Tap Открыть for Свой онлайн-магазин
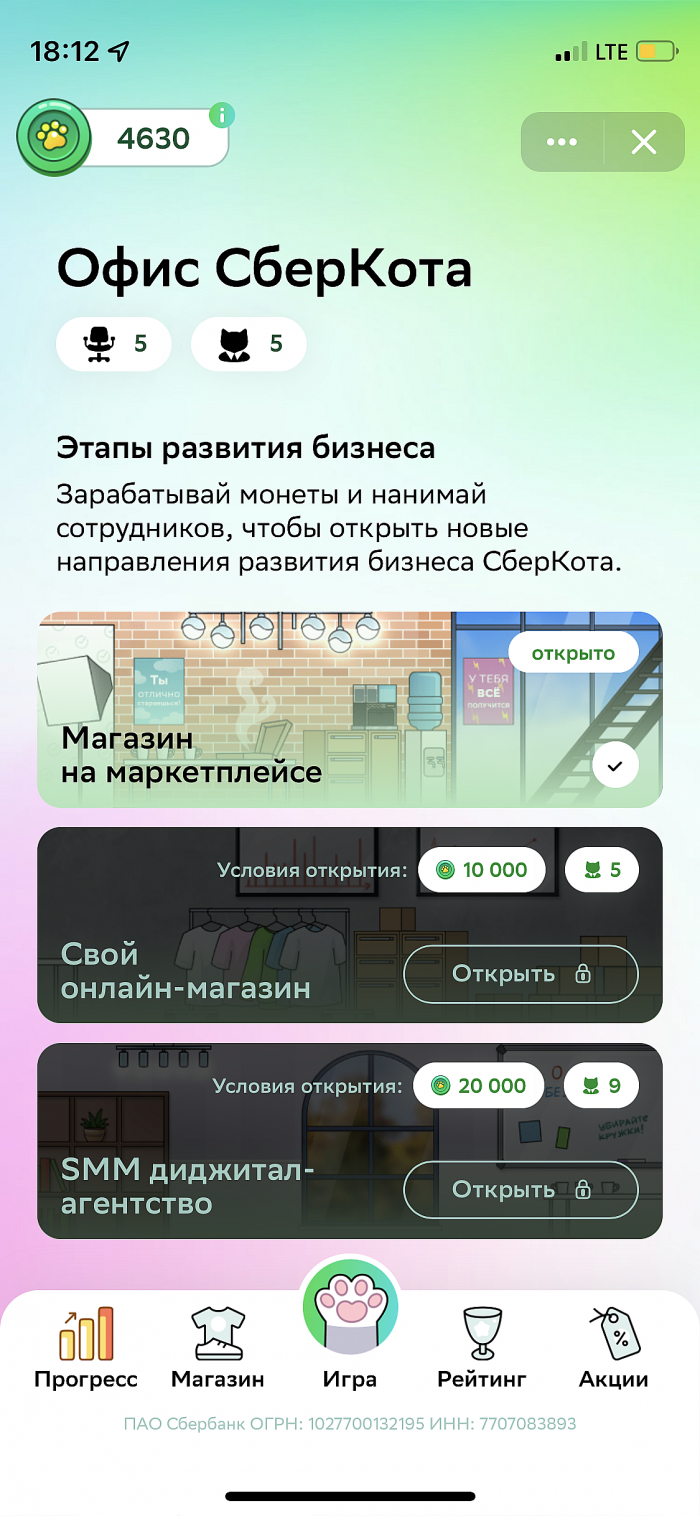 click(520, 973)
